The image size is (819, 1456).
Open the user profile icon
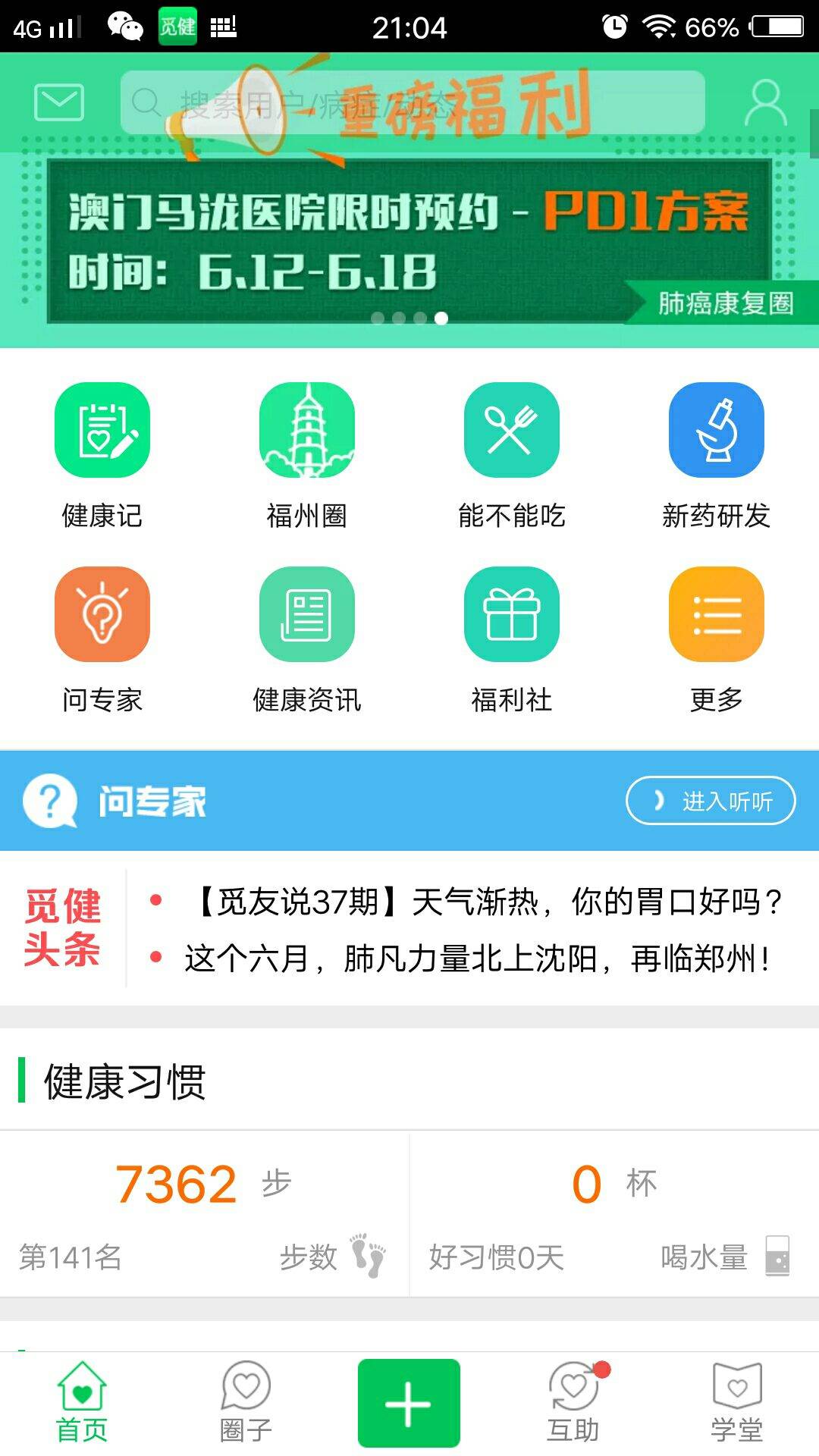(x=765, y=102)
